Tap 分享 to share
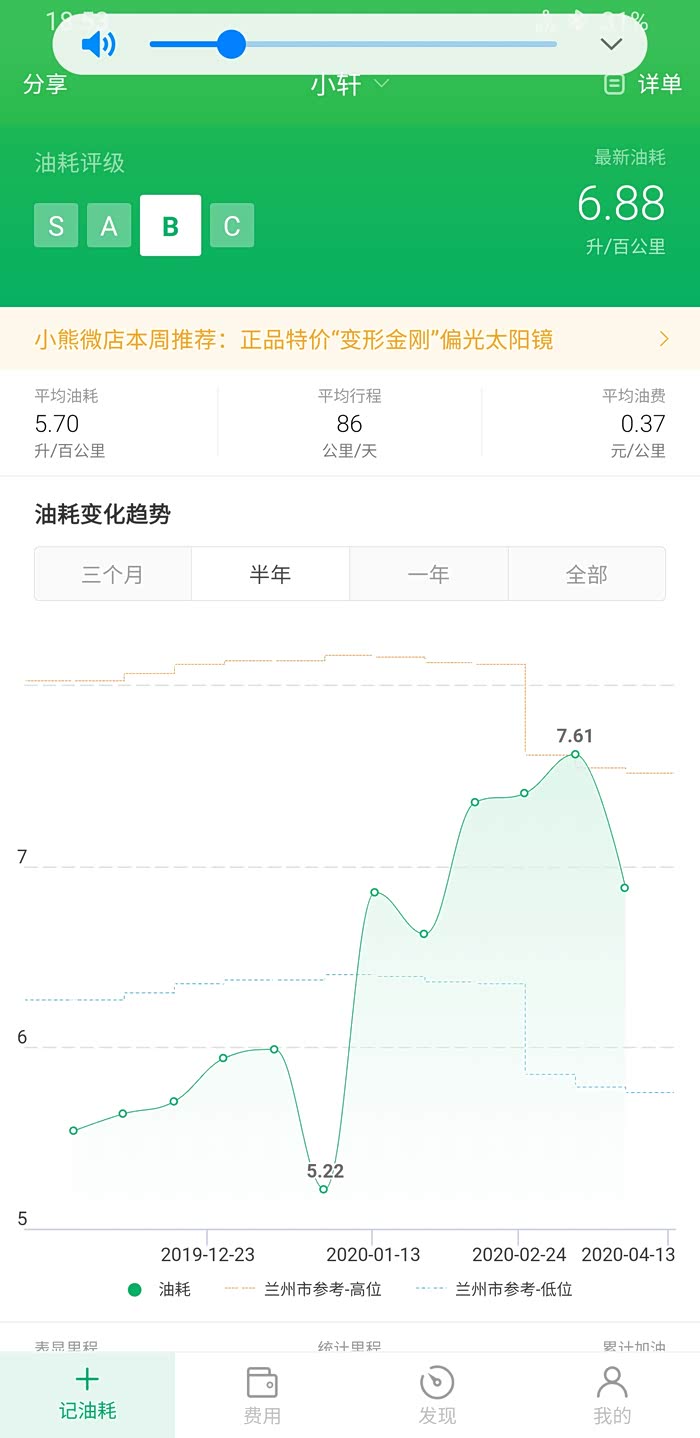The width and height of the screenshot is (700, 1438). (45, 84)
